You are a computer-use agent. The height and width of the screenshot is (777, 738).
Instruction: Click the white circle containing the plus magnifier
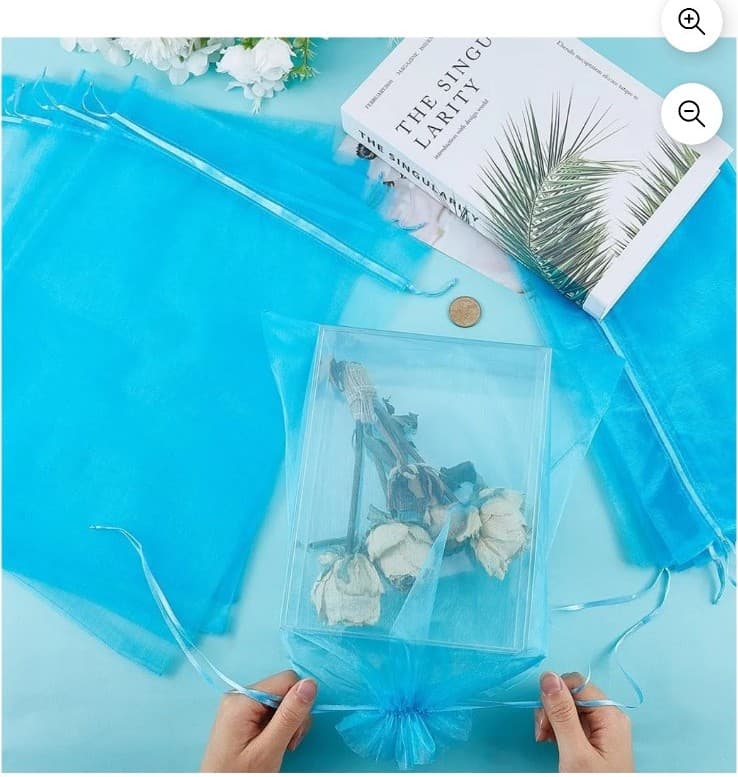[691, 23]
